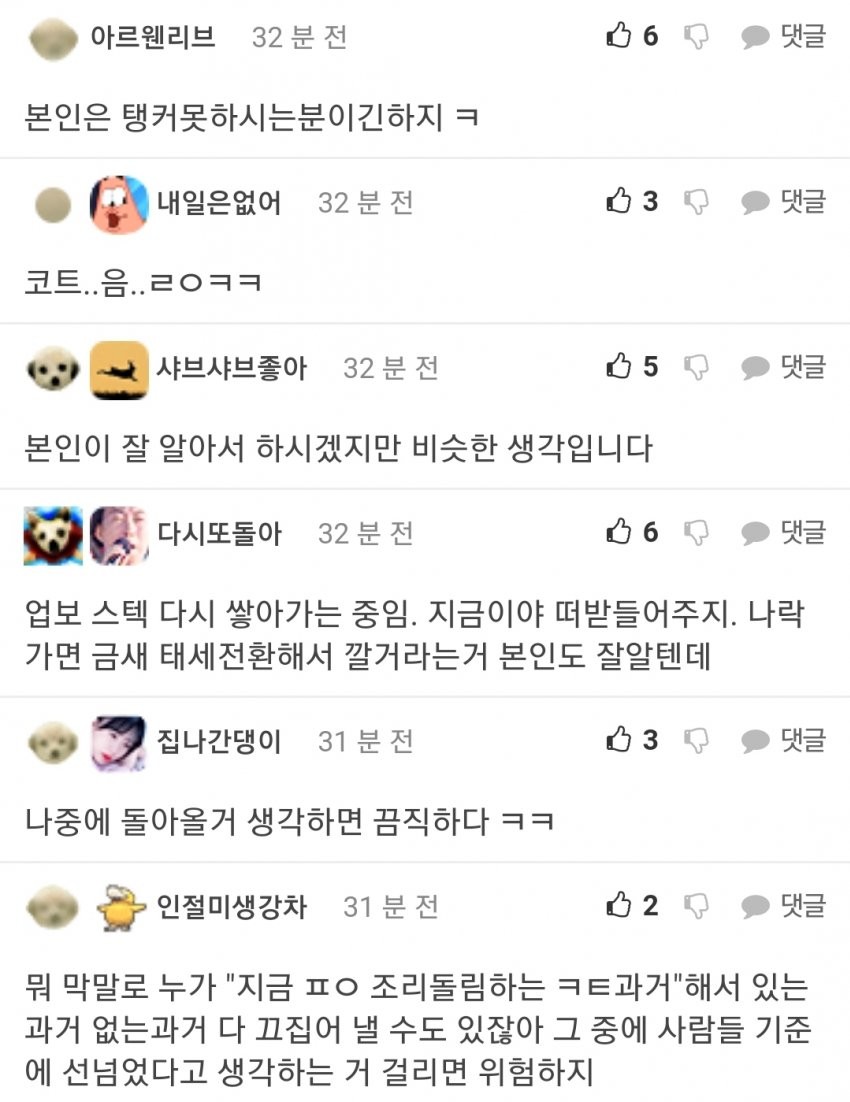This screenshot has height=1102, width=850.
Task: Open 인절미생강차's profile
Action: point(231,907)
